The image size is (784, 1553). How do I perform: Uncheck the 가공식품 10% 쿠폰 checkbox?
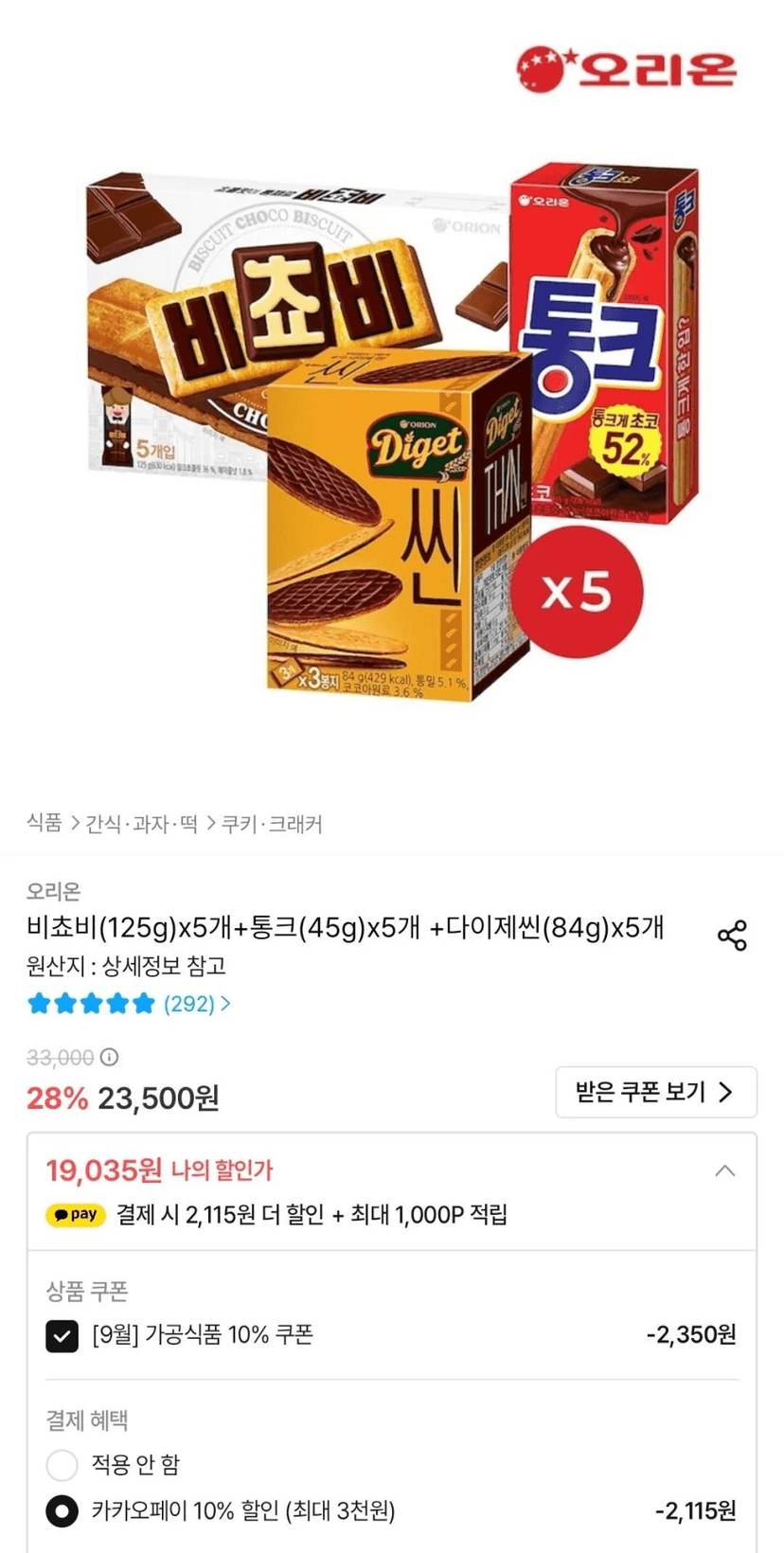coord(62,1336)
